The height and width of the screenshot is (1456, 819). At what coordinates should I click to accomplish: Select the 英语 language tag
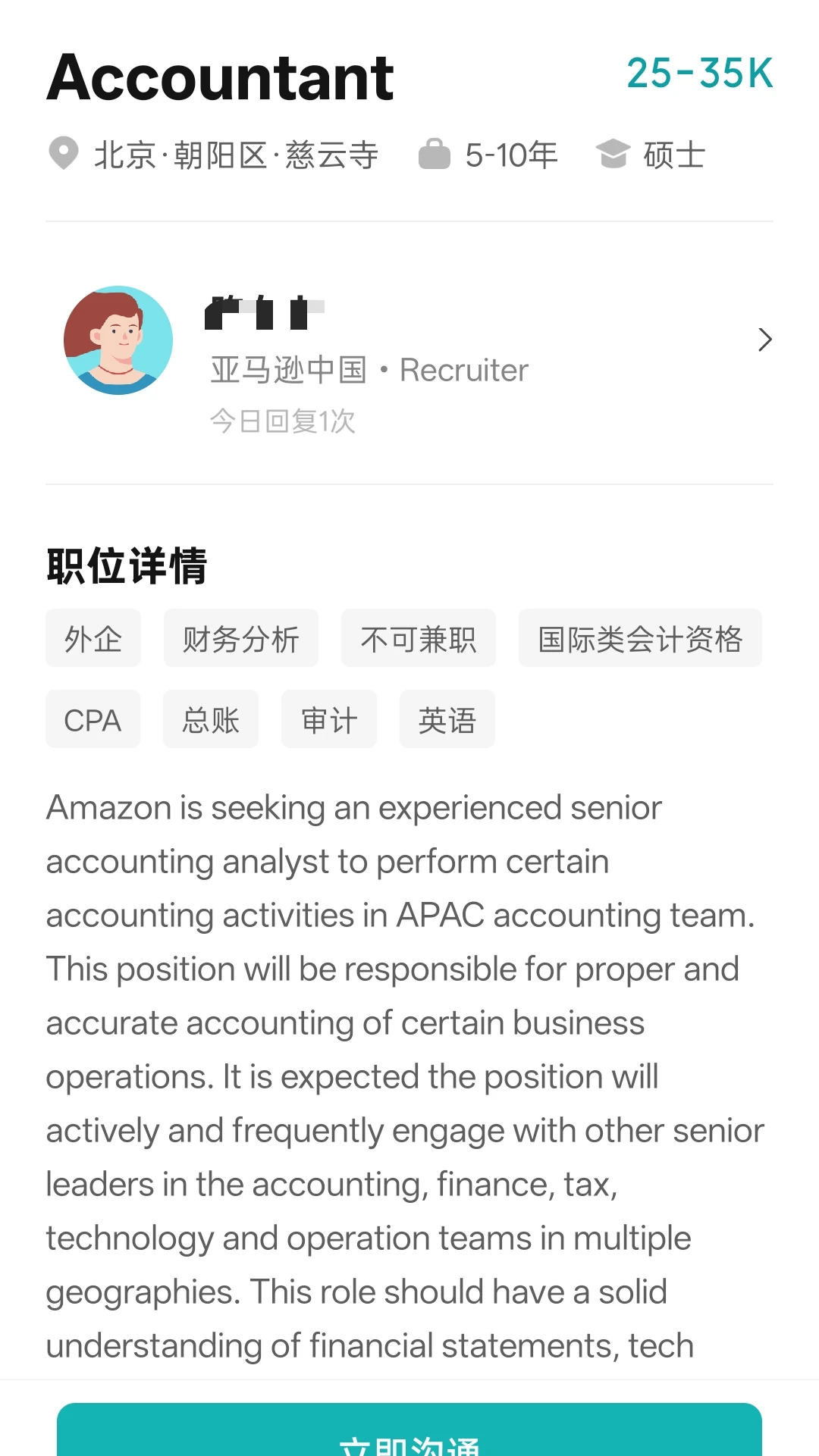coord(447,719)
